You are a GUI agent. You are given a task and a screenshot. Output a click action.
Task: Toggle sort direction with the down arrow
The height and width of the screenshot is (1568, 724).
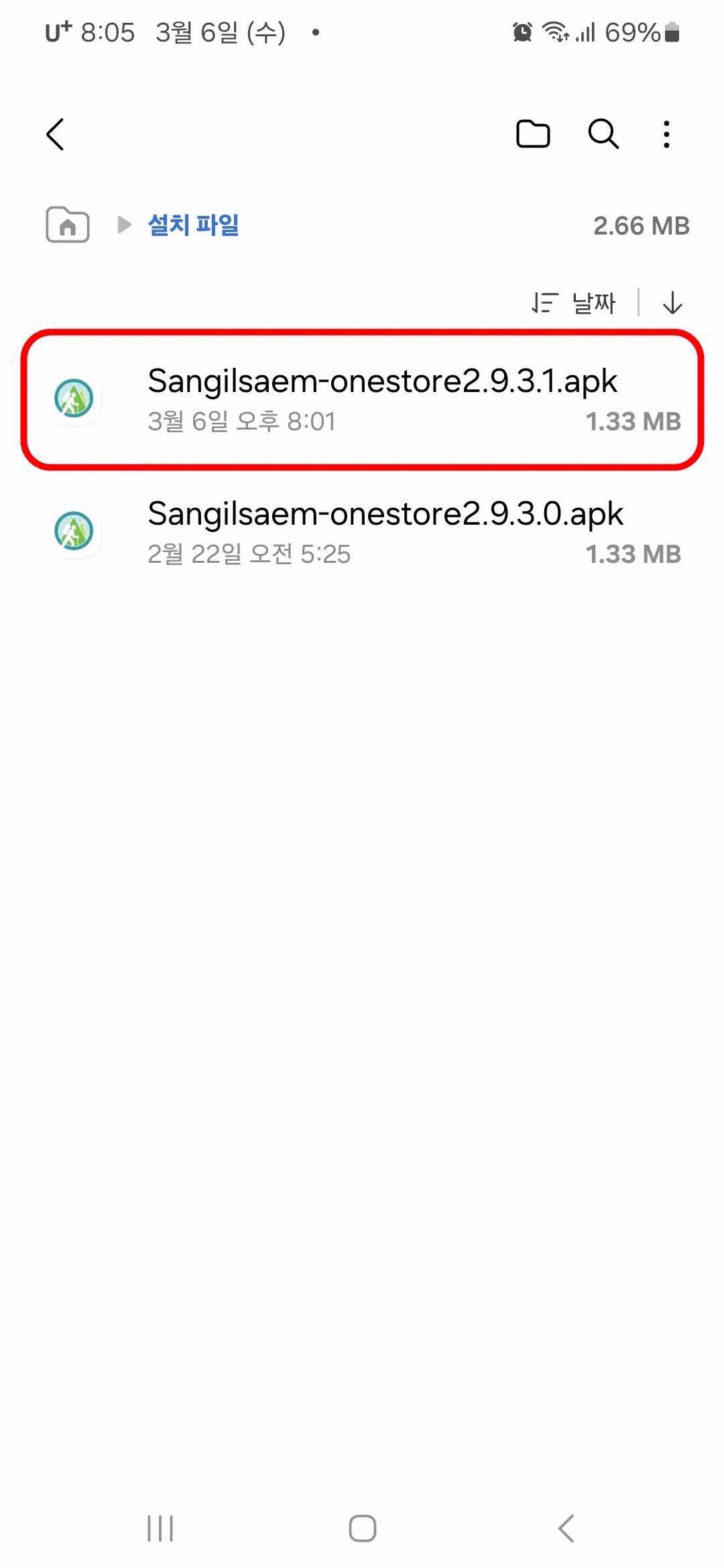click(x=671, y=302)
